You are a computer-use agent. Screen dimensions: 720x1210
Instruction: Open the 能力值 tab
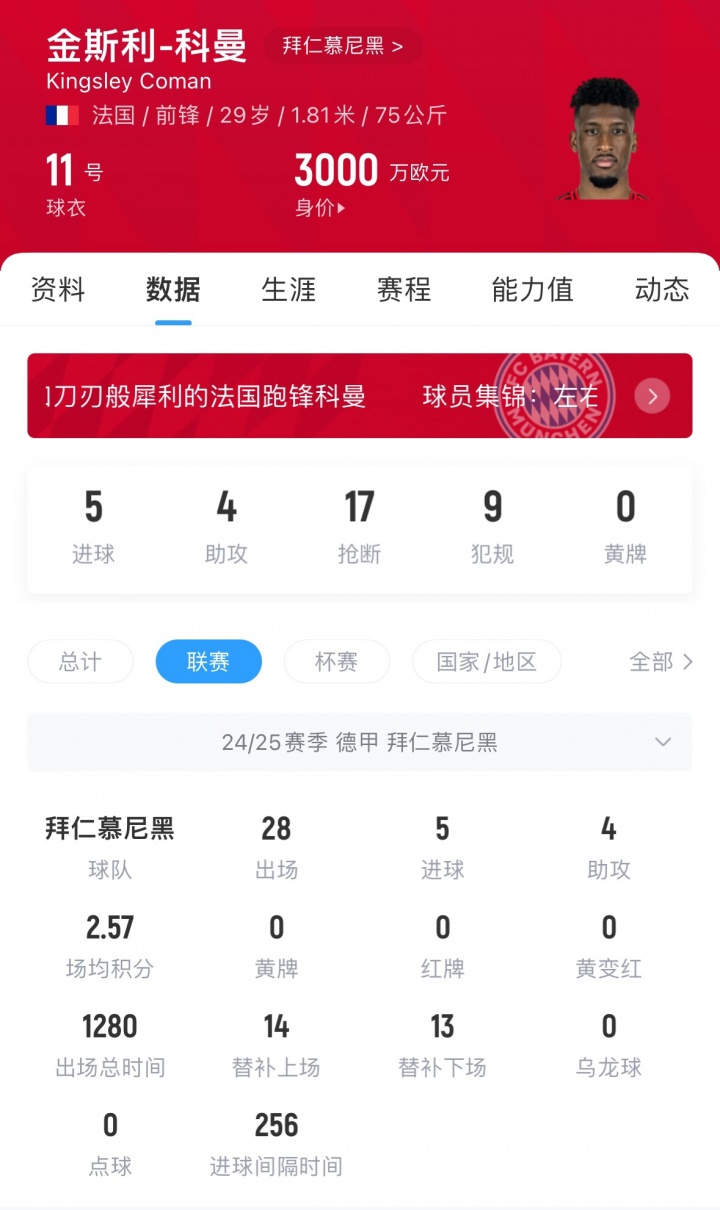(x=533, y=290)
